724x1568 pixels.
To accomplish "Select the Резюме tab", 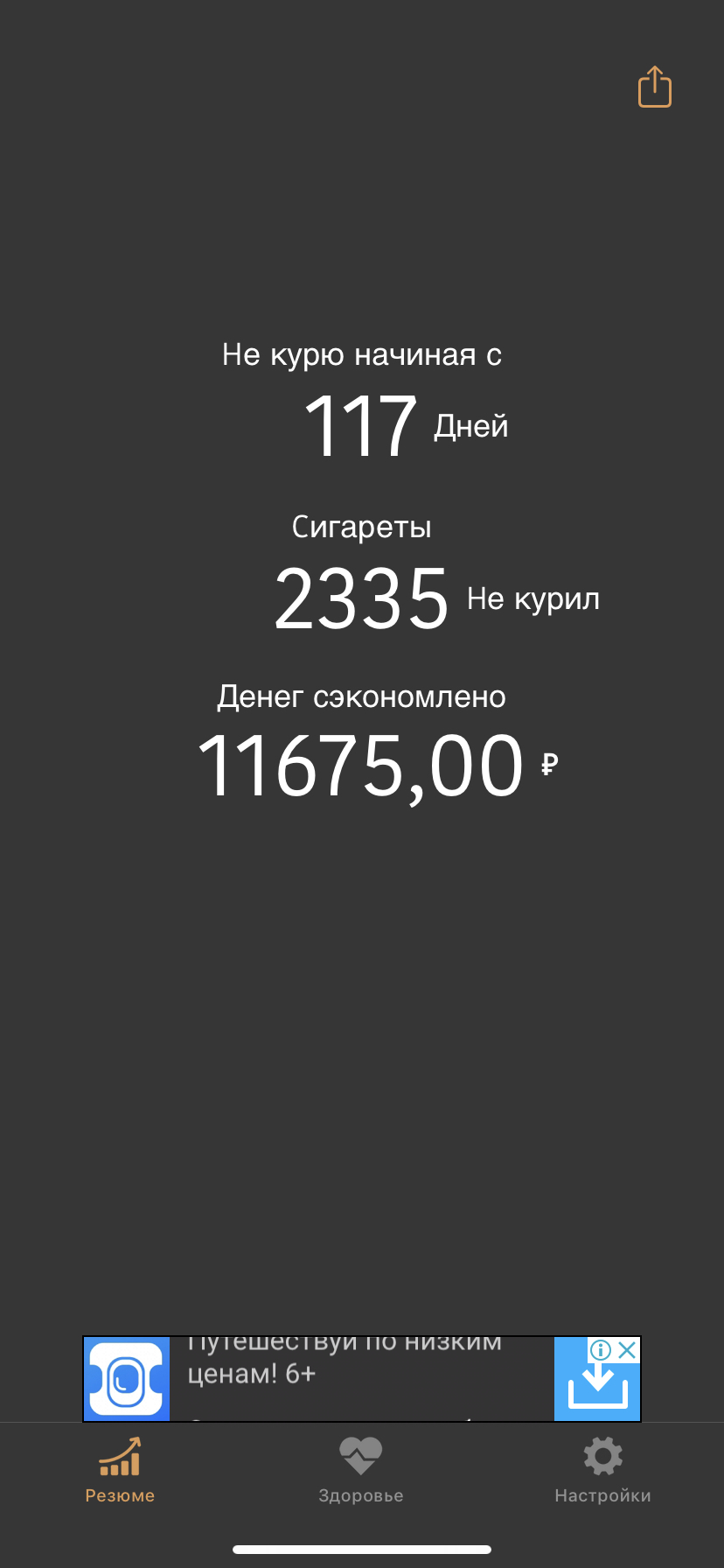I will click(x=120, y=1470).
